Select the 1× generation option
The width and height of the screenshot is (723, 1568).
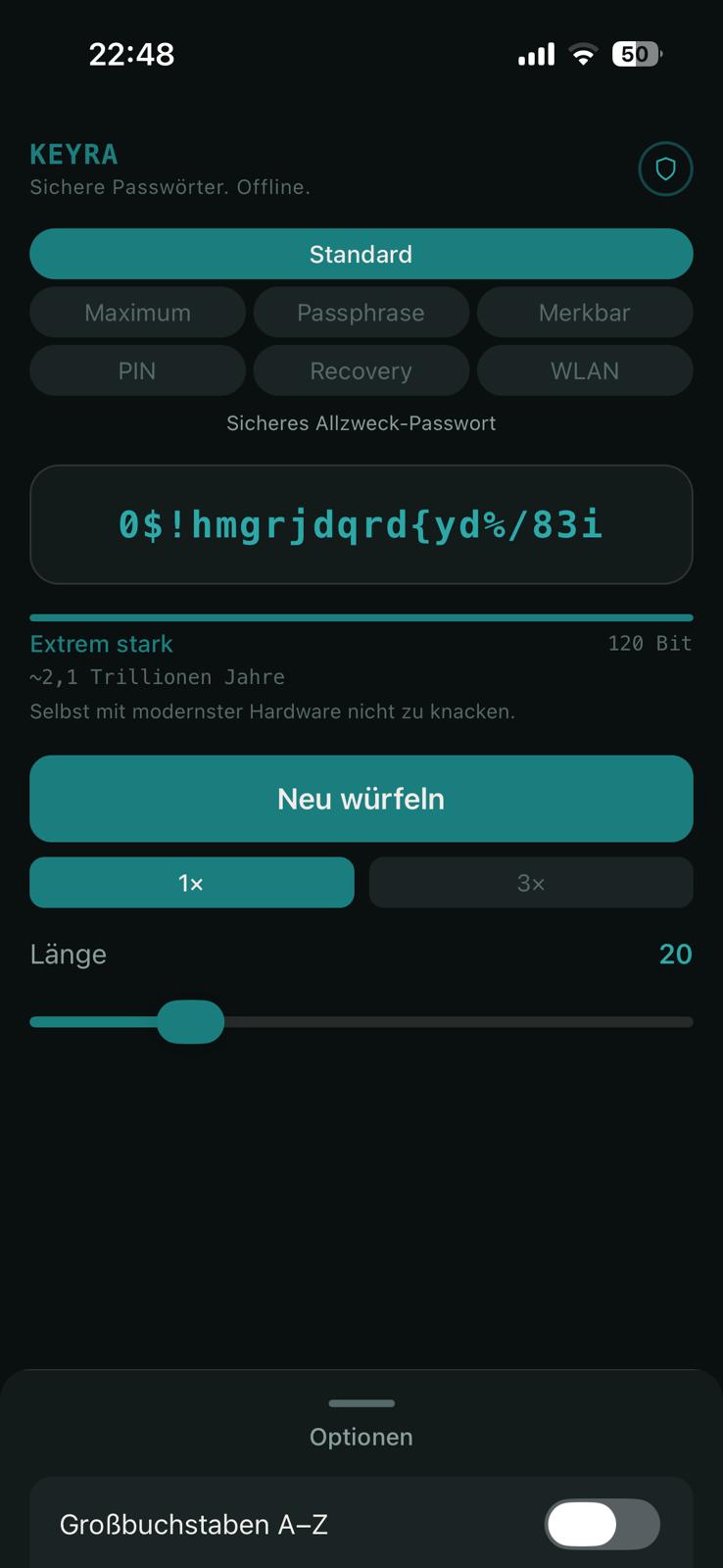pyautogui.click(x=191, y=882)
